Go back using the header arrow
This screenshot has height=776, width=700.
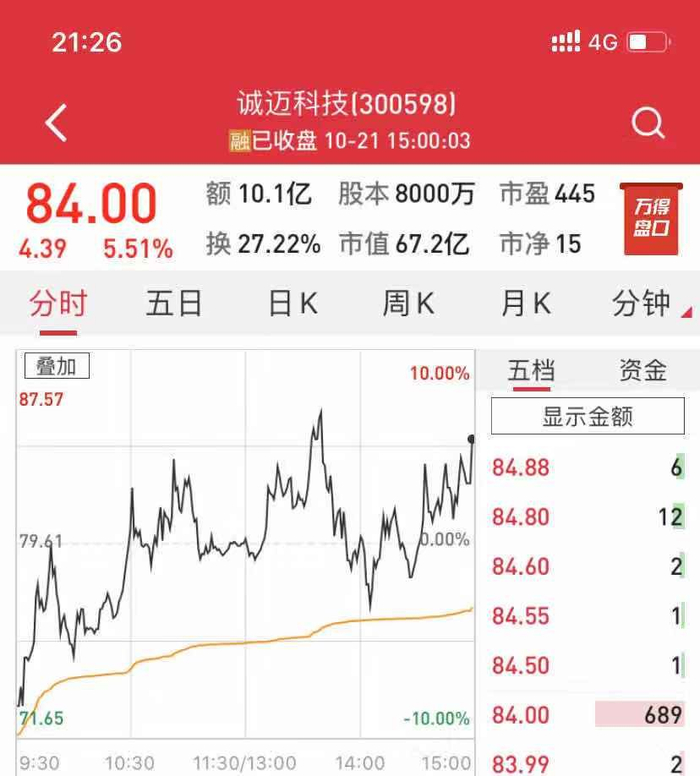click(56, 123)
